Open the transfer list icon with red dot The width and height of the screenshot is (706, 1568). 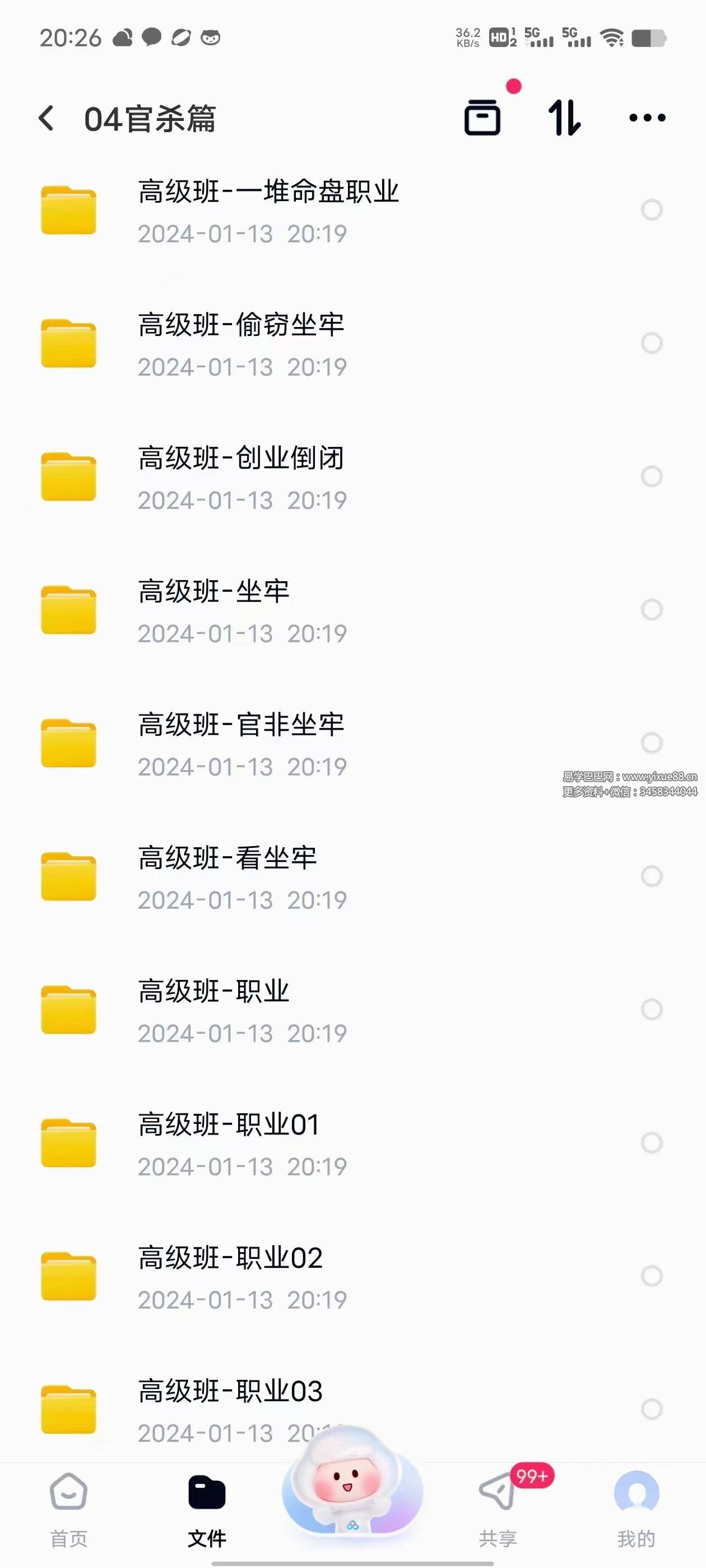(482, 117)
